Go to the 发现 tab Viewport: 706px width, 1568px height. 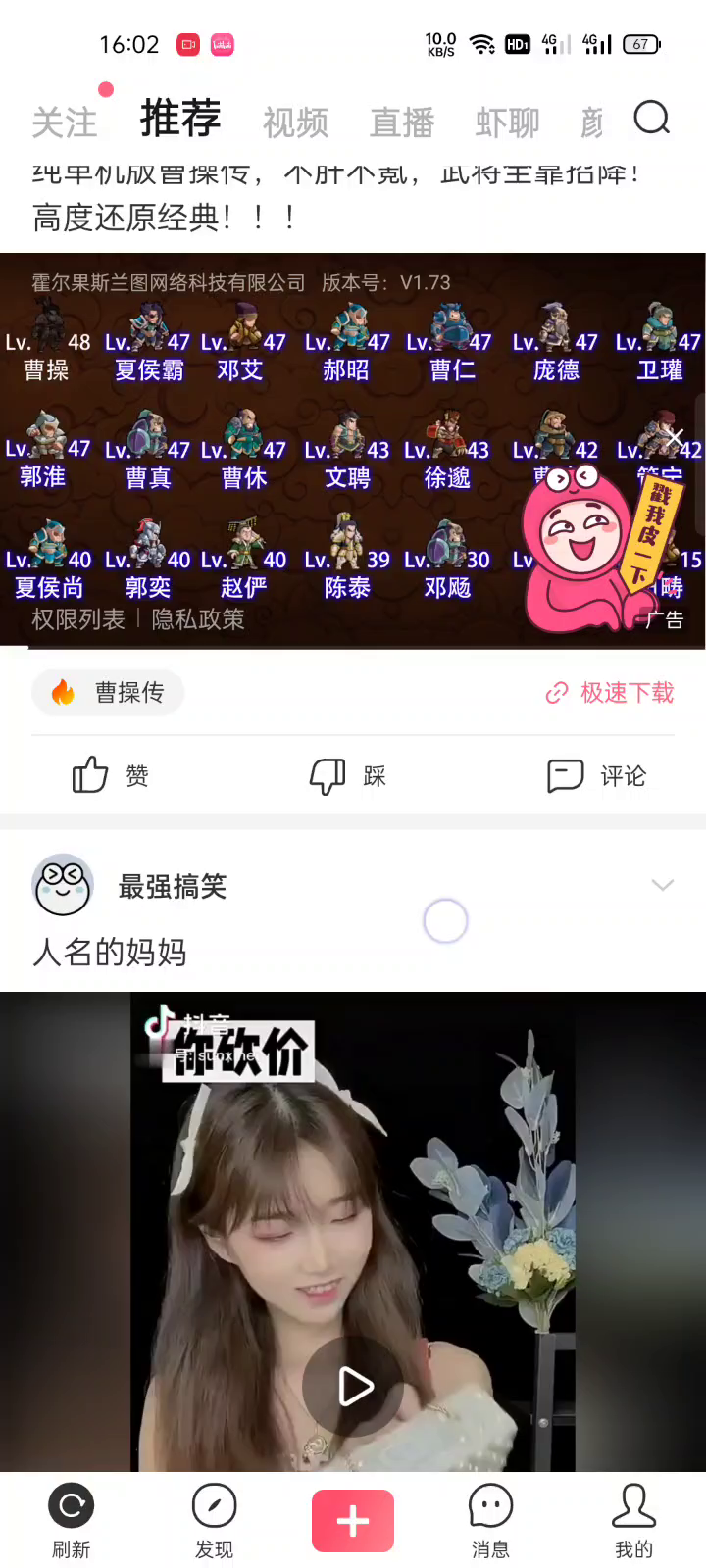(214, 1521)
